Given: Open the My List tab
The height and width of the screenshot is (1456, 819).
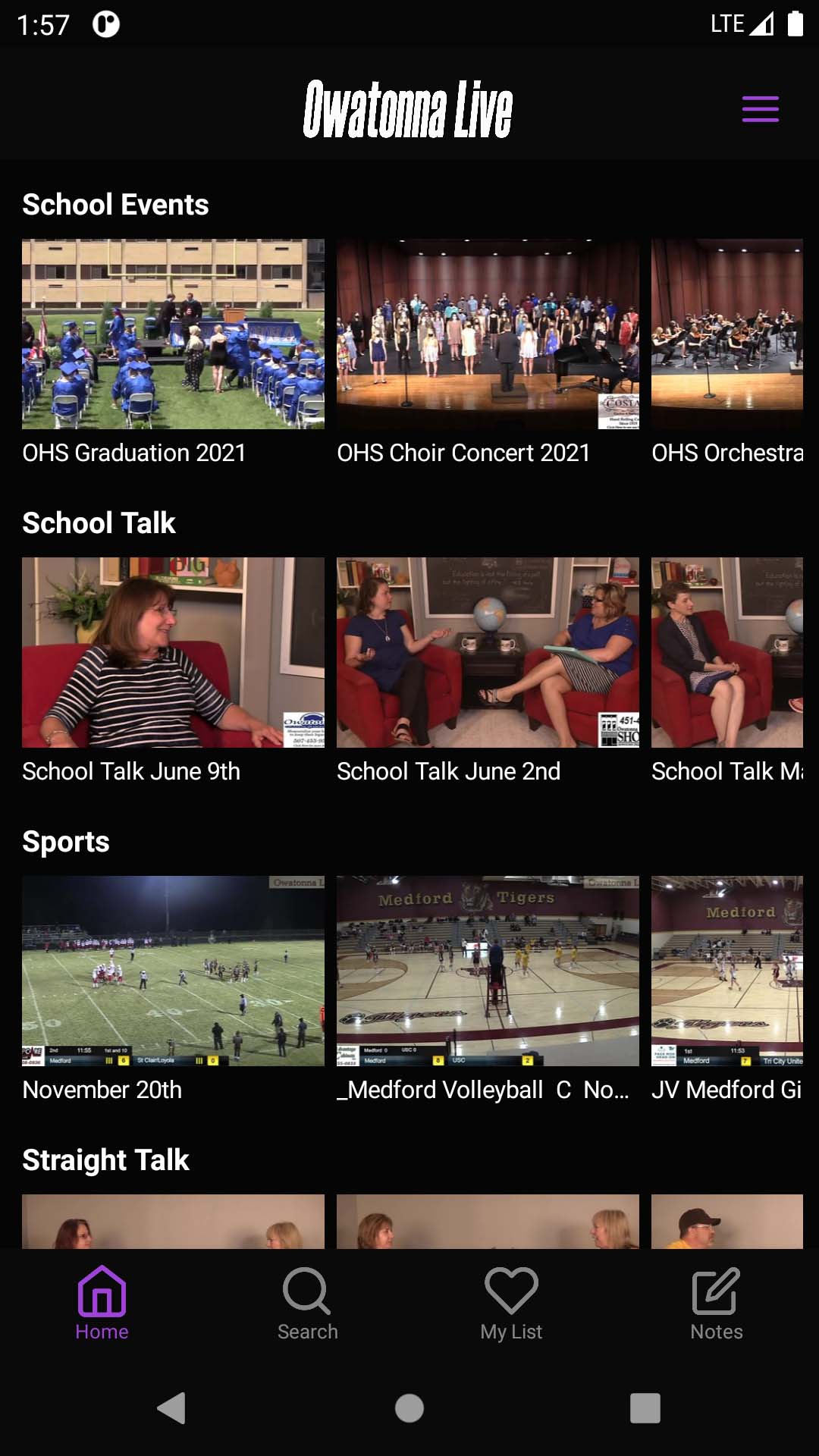Looking at the screenshot, I should click(511, 1304).
